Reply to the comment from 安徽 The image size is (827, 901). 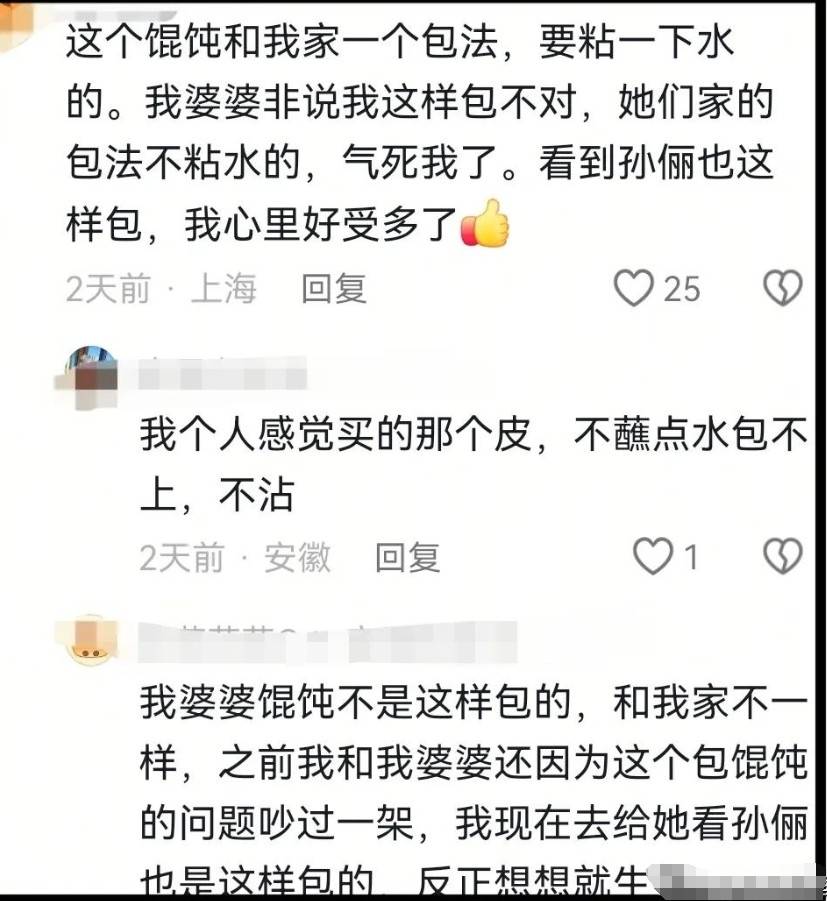coord(407,557)
